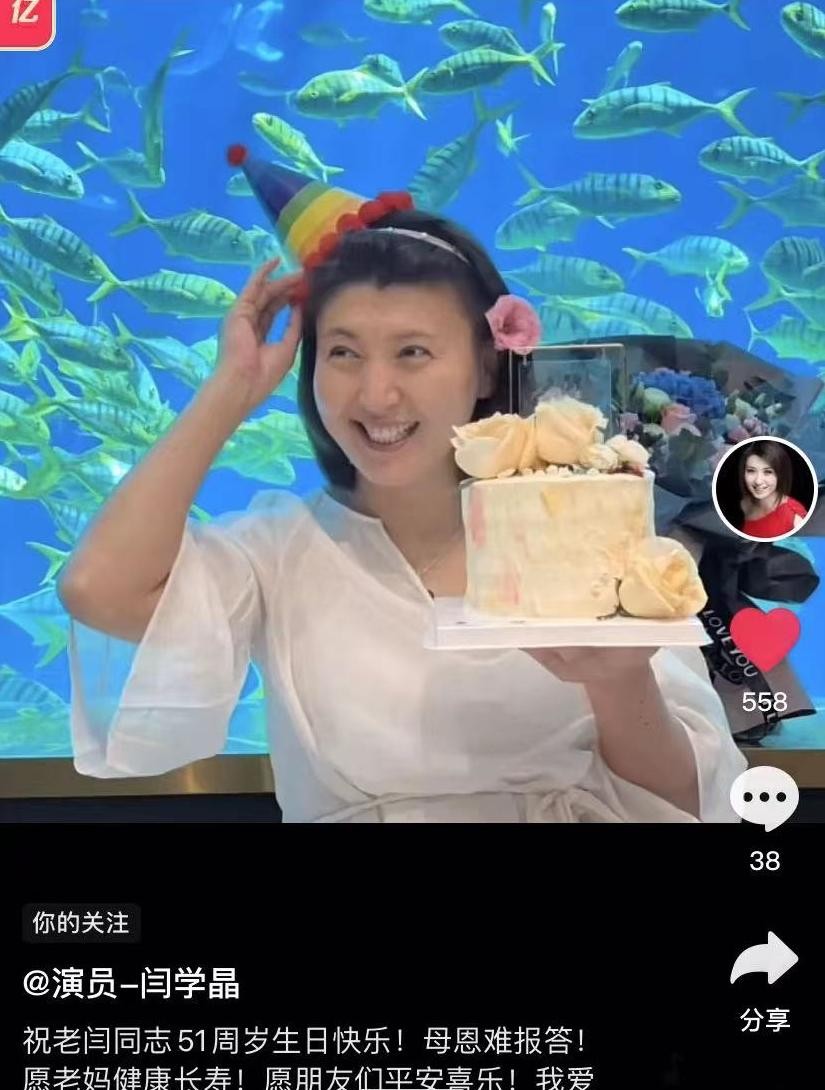825x1090 pixels.
Task: Open @演员-闫学晶 profile link
Action: coord(132,984)
